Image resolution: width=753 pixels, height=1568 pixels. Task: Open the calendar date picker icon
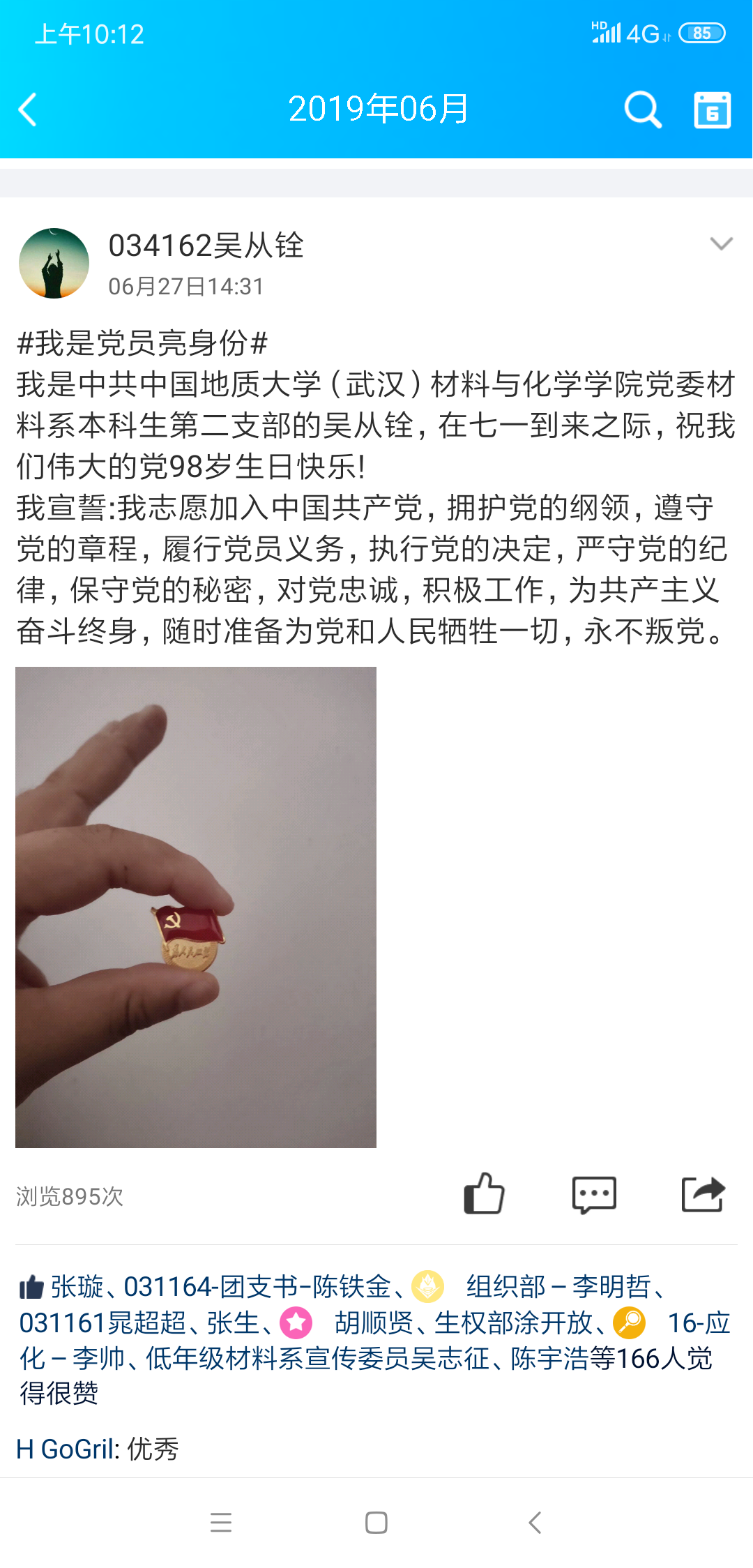[x=712, y=110]
